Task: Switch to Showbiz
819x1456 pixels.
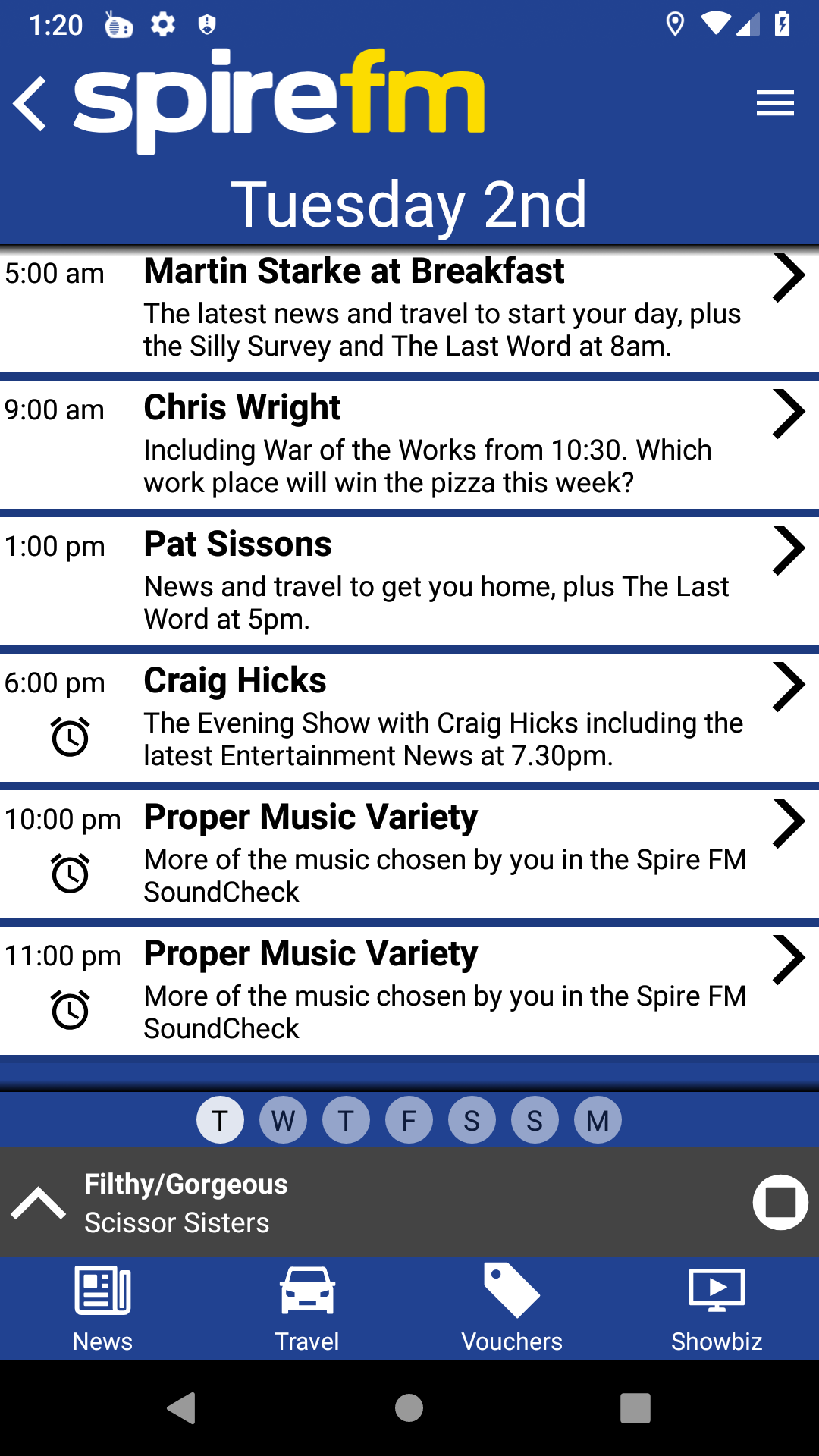Action: coord(717,1308)
